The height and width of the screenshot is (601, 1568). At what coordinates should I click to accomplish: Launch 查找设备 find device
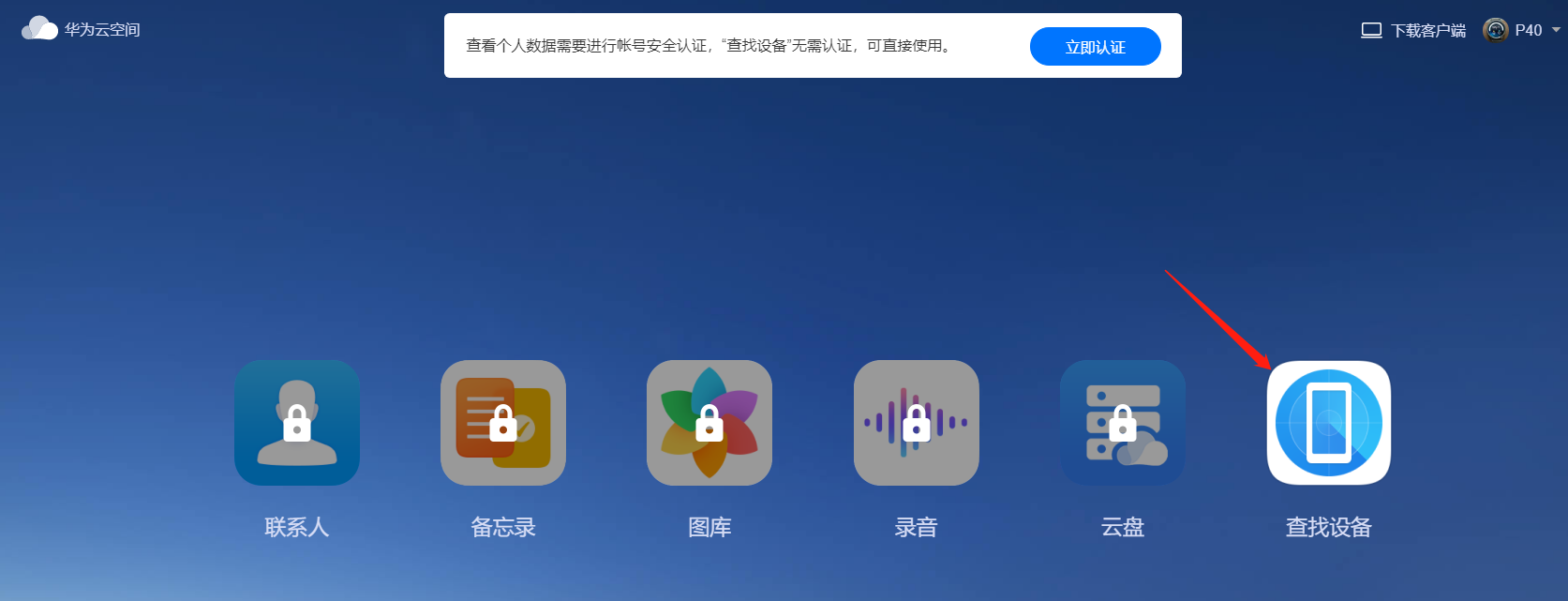point(1328,423)
